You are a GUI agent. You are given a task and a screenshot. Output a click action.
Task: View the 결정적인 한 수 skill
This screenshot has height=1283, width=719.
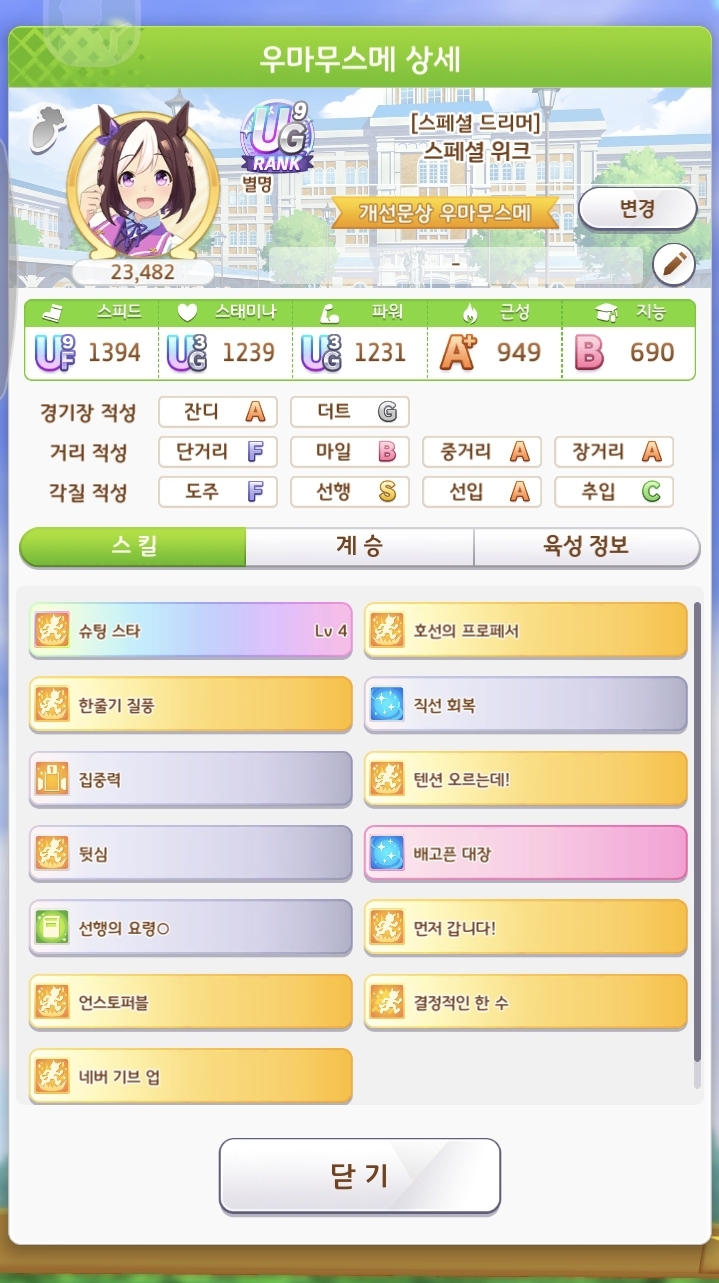[525, 1001]
